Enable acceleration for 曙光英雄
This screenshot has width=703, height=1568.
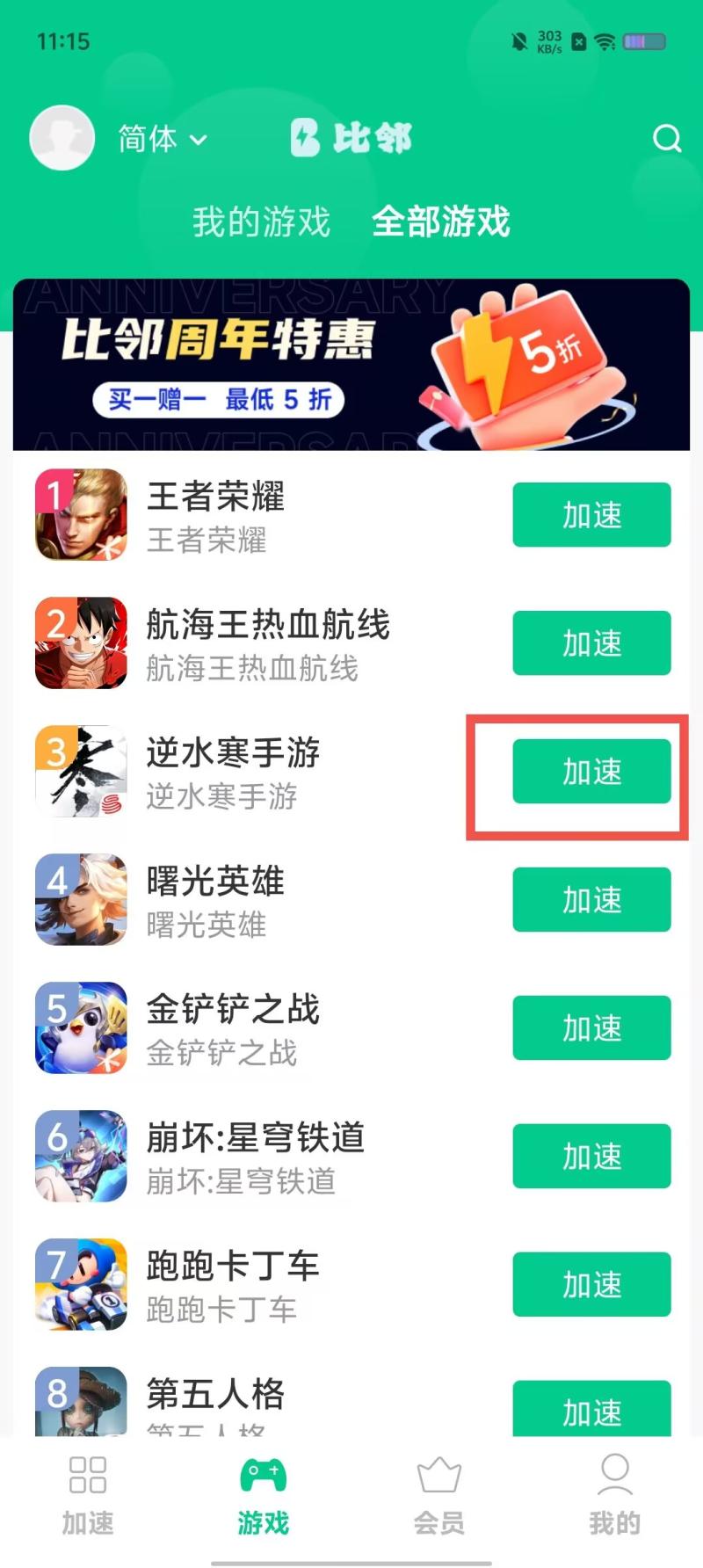(591, 900)
